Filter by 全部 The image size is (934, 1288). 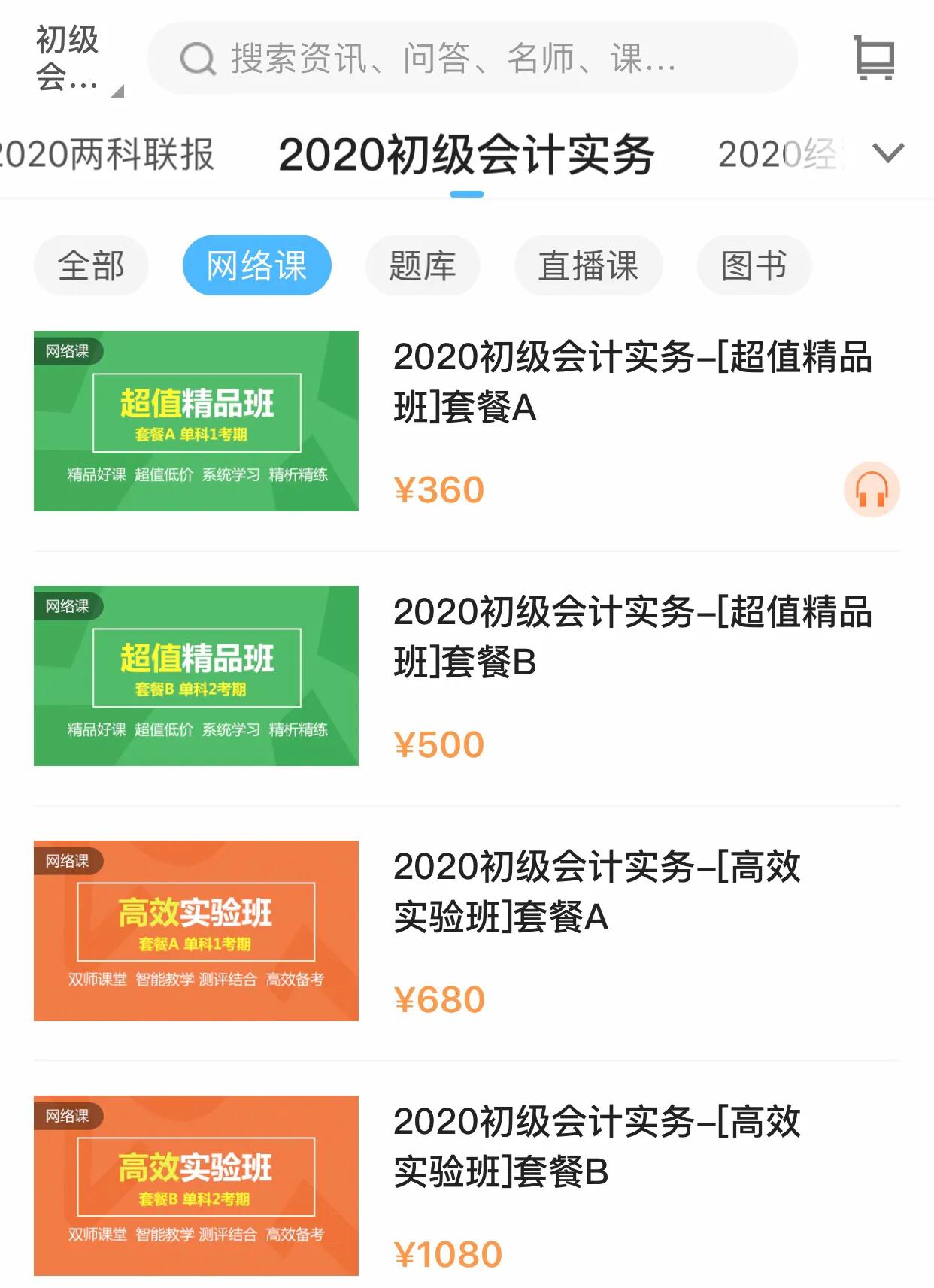[x=91, y=265]
